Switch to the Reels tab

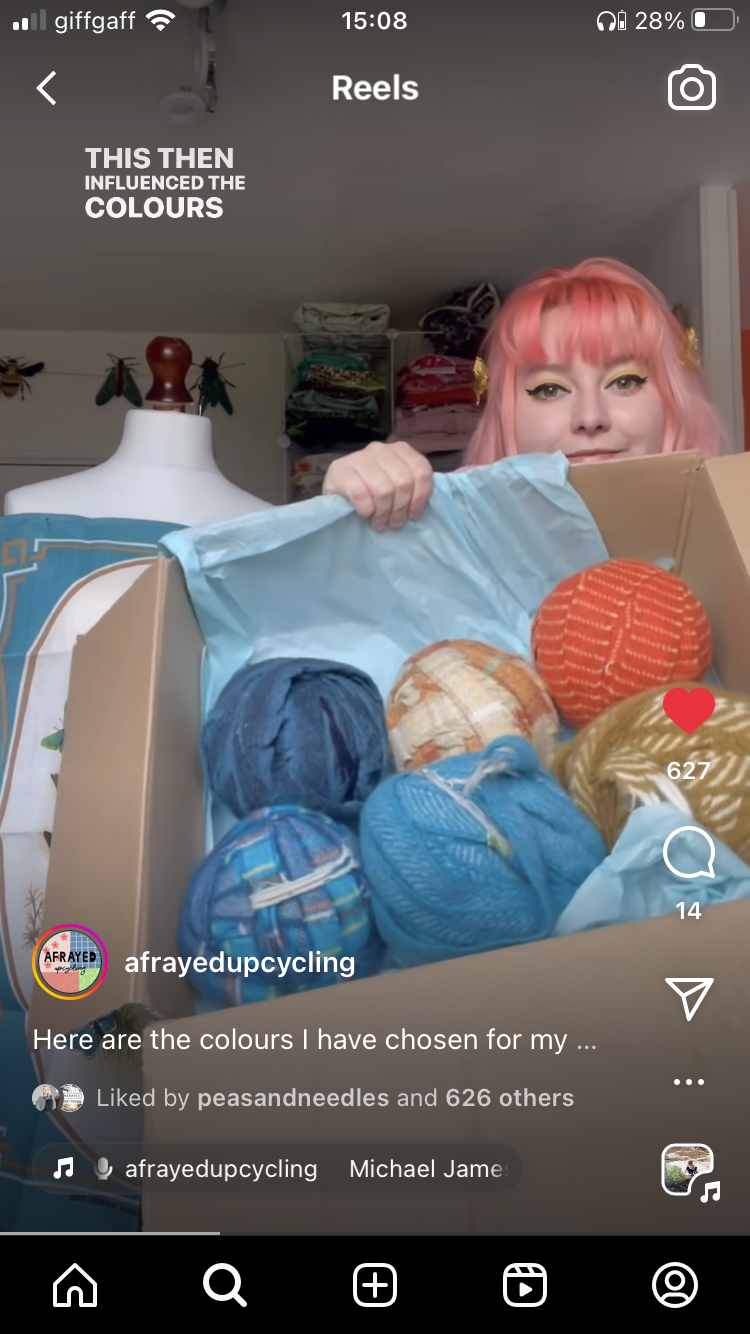(x=525, y=1284)
